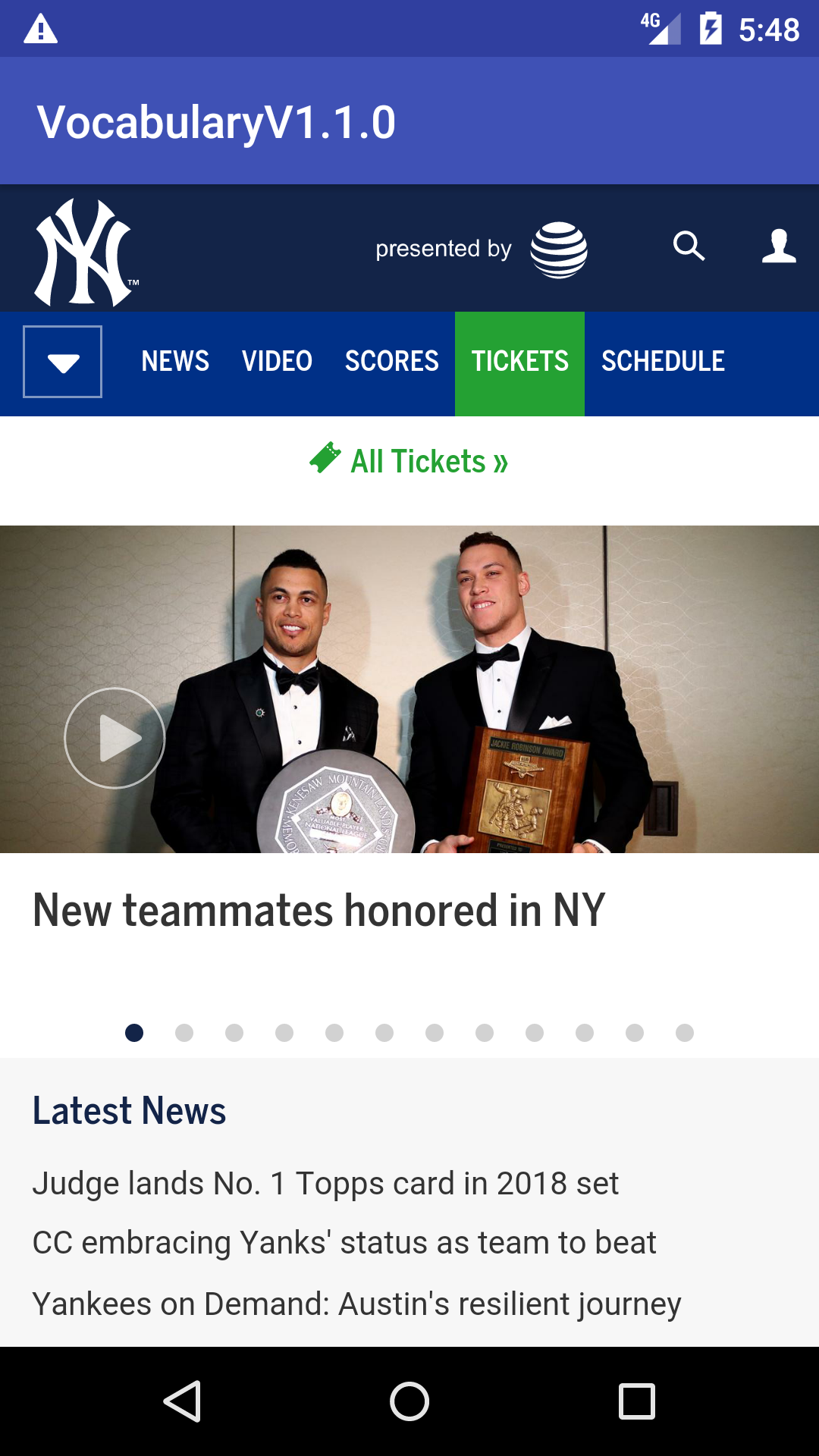Open New teammates honored in NY headline

point(319,910)
